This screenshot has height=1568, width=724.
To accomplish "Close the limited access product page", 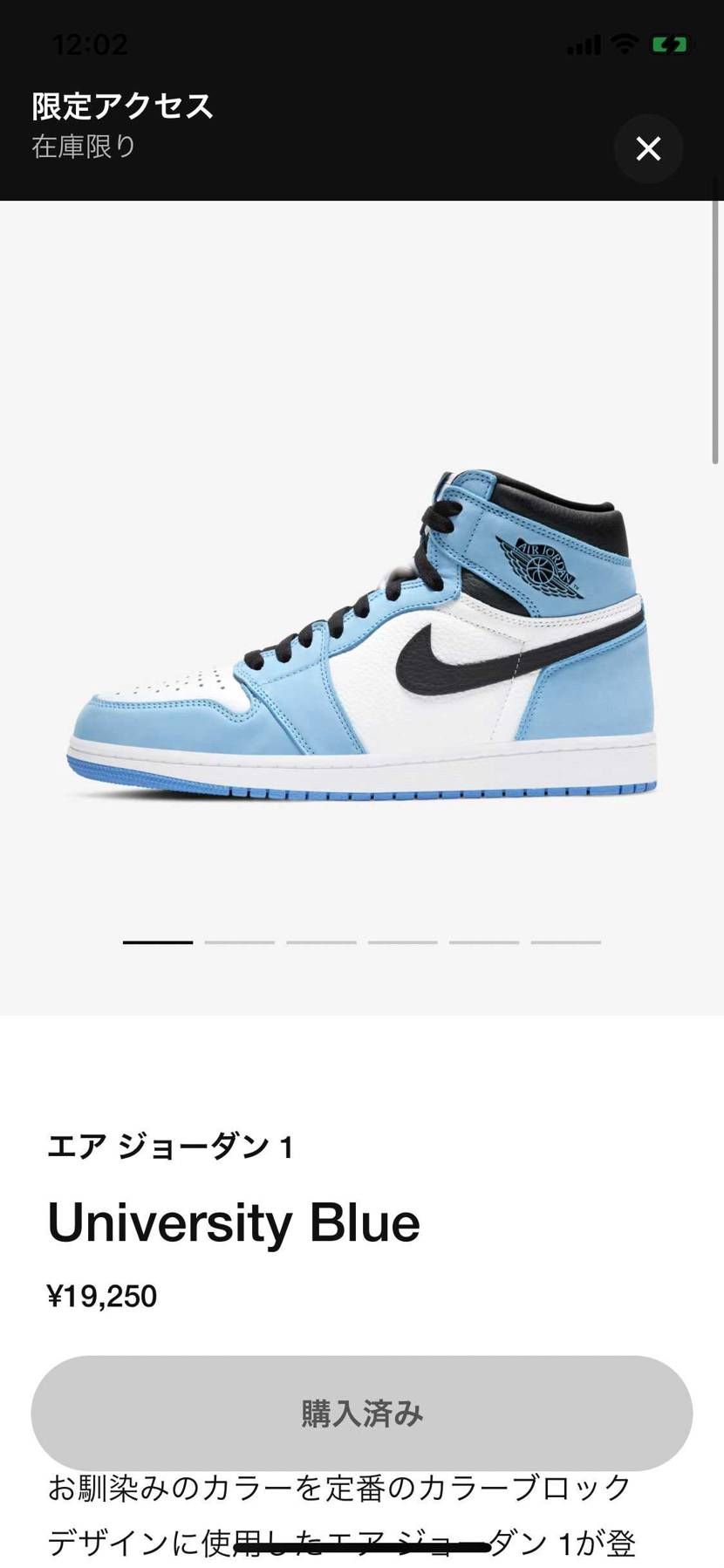I will [648, 149].
